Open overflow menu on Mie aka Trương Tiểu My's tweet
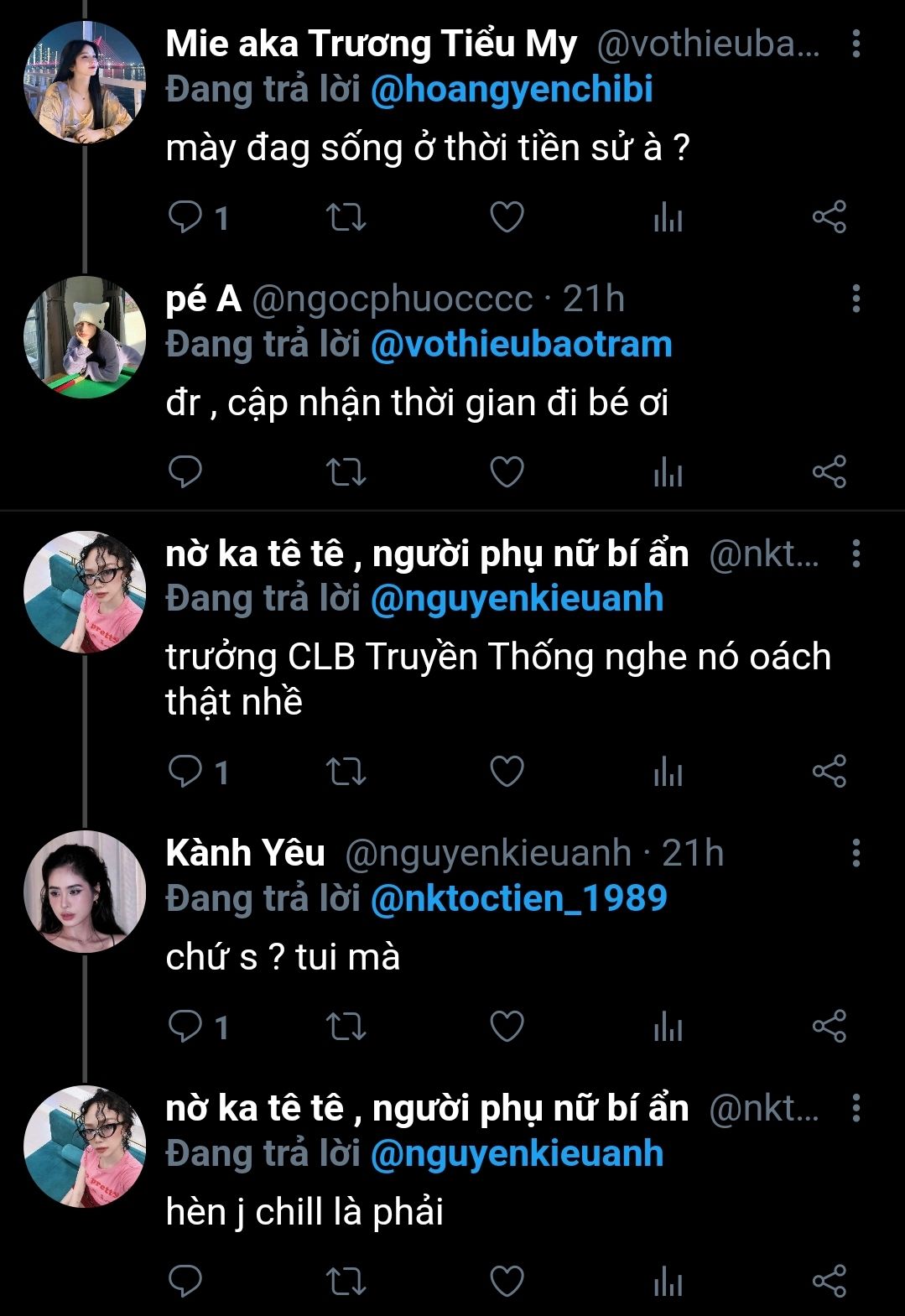Screen dimensions: 905x1316 coord(856,44)
